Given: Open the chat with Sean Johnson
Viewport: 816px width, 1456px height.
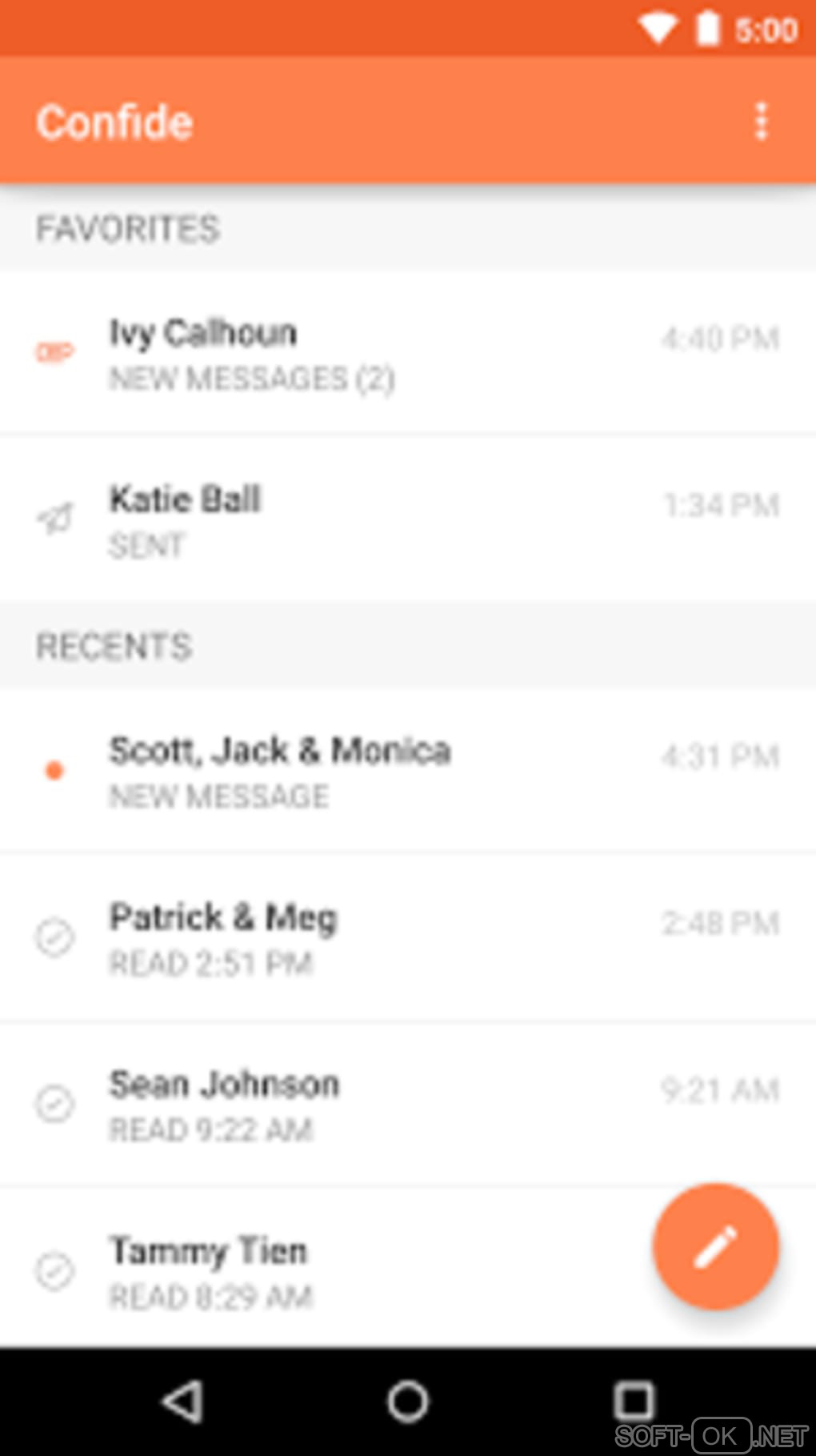Looking at the screenshot, I should click(408, 1105).
